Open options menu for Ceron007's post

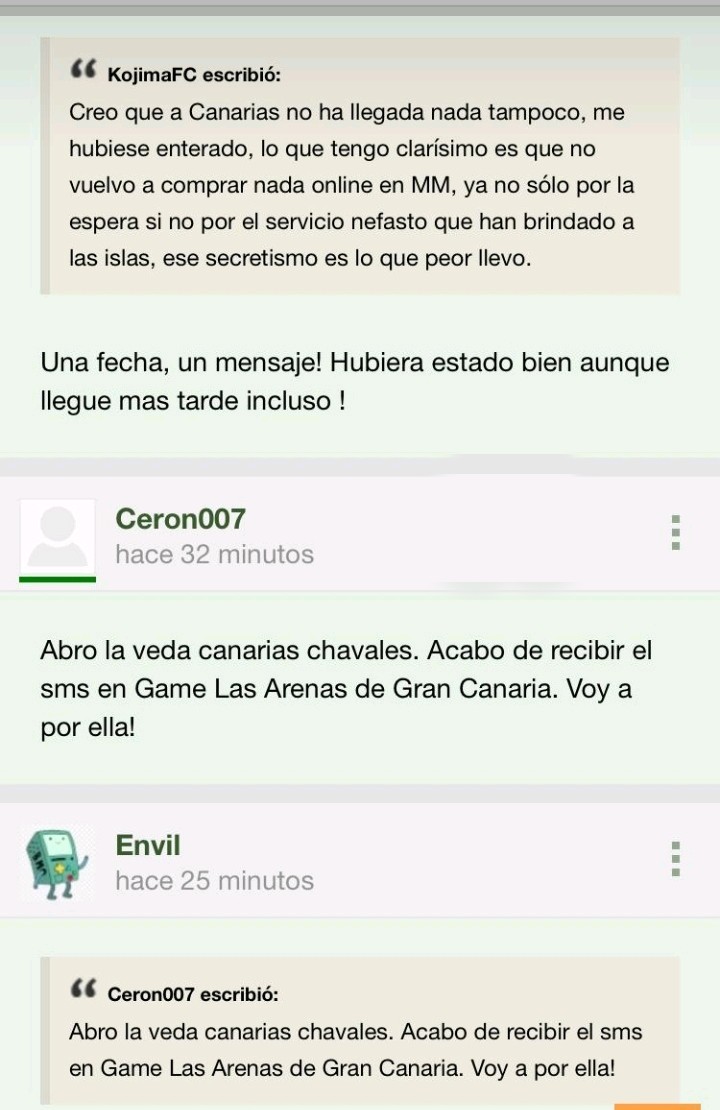pos(676,533)
